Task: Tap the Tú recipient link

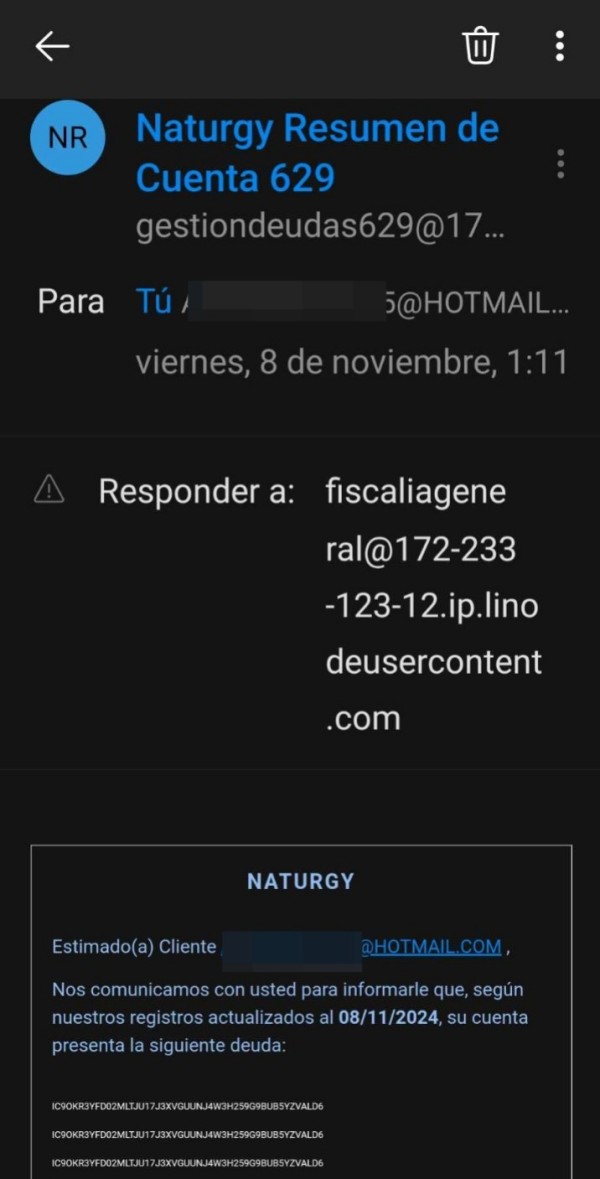Action: (153, 302)
